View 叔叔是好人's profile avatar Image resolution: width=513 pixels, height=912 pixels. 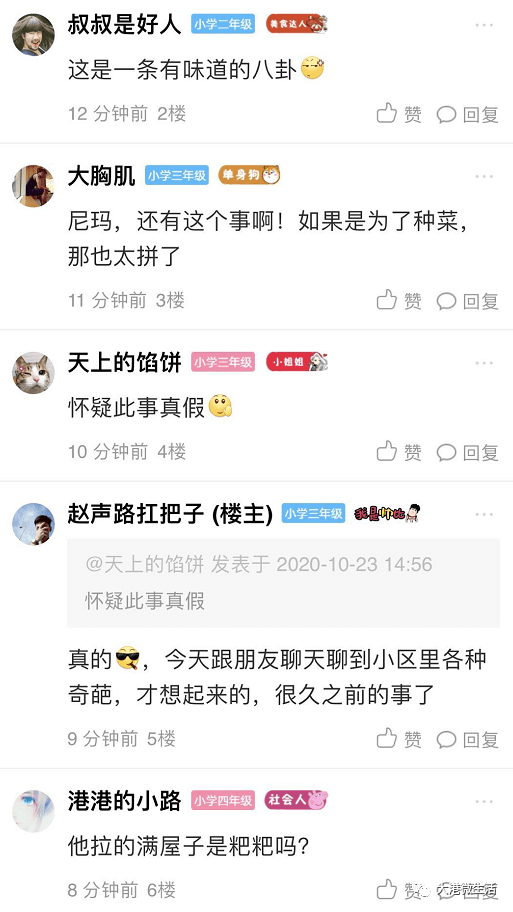click(x=33, y=34)
